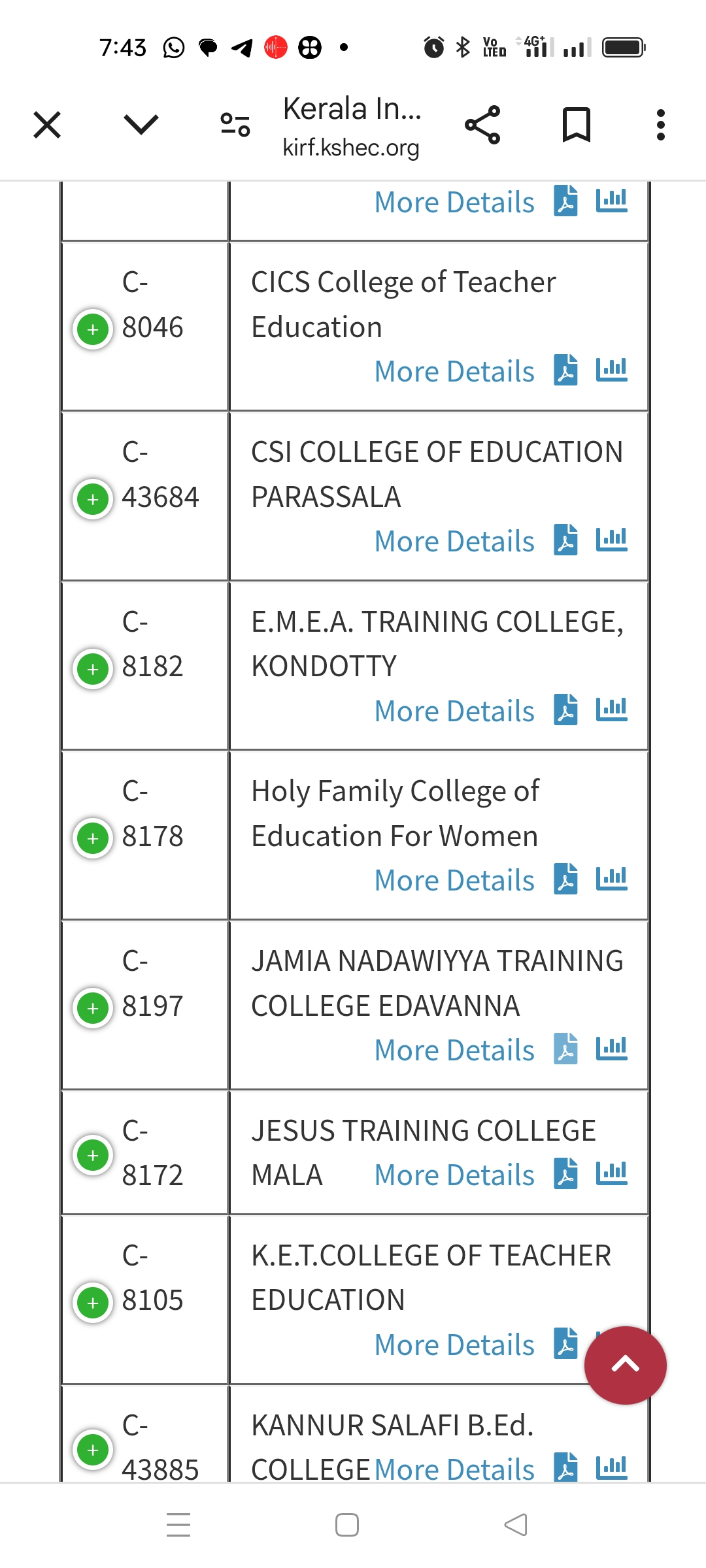Screen dimensions: 706x1568
Task: Open More Details for Jesus Training College Mala
Action: [x=454, y=1175]
